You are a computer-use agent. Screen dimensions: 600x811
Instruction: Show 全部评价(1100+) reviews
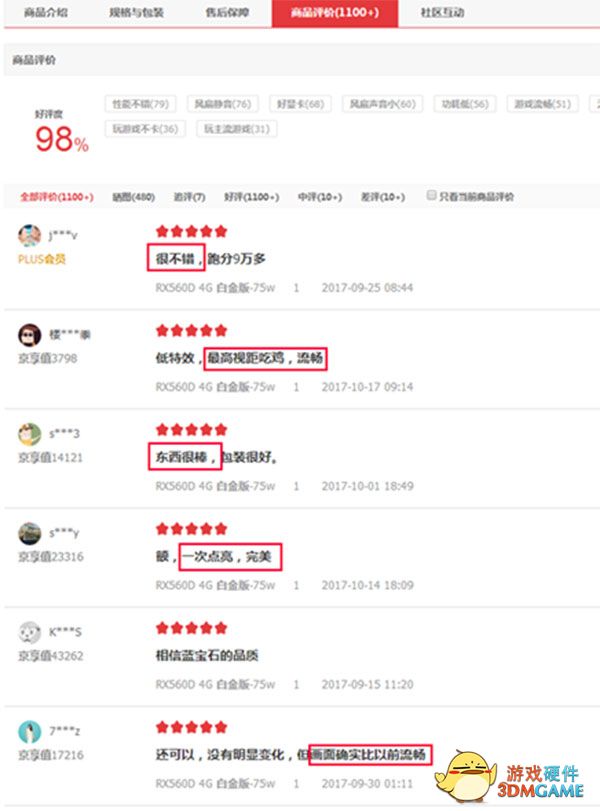[x=56, y=197]
